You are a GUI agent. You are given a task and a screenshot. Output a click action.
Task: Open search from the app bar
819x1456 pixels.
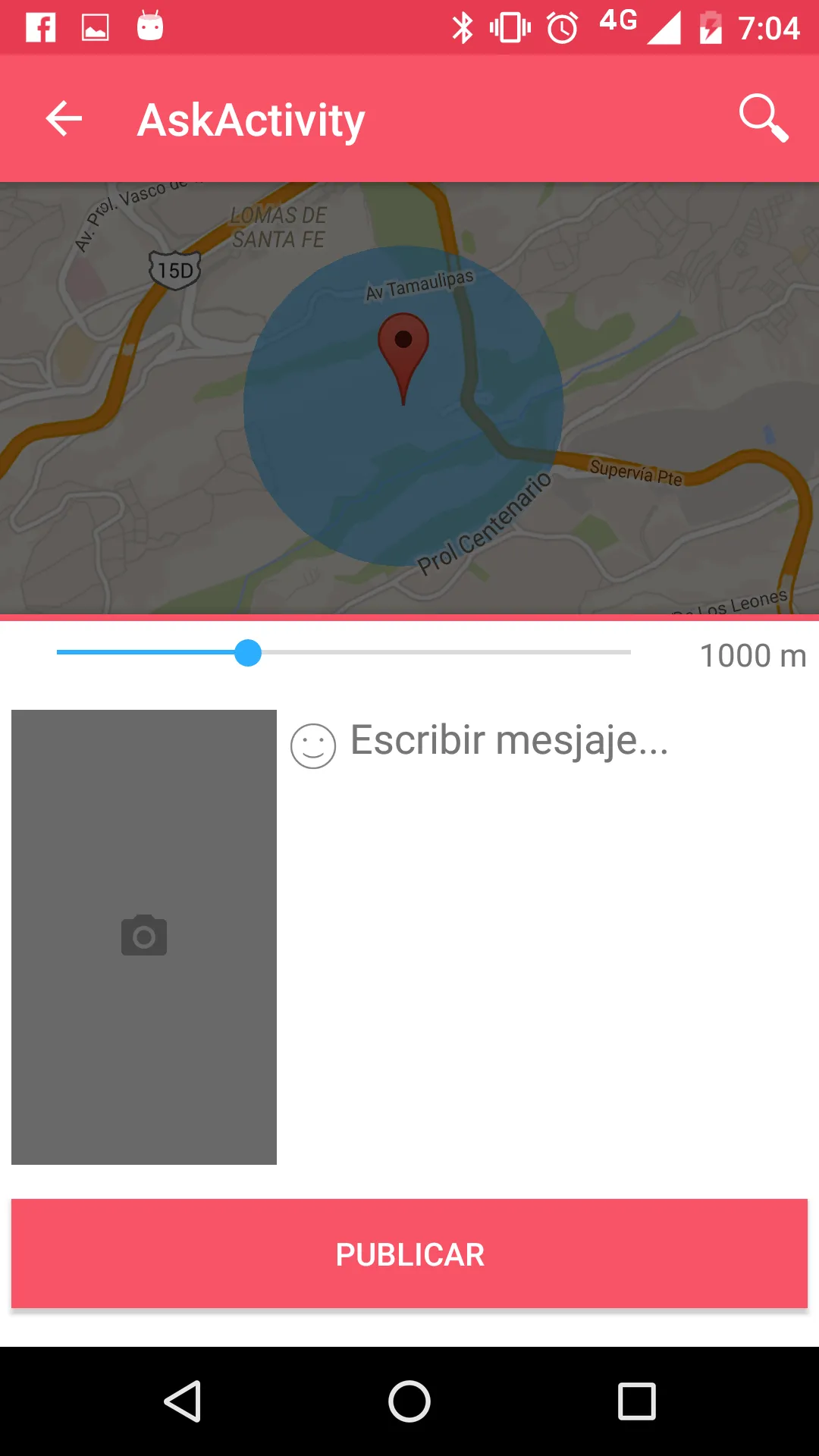point(763,118)
